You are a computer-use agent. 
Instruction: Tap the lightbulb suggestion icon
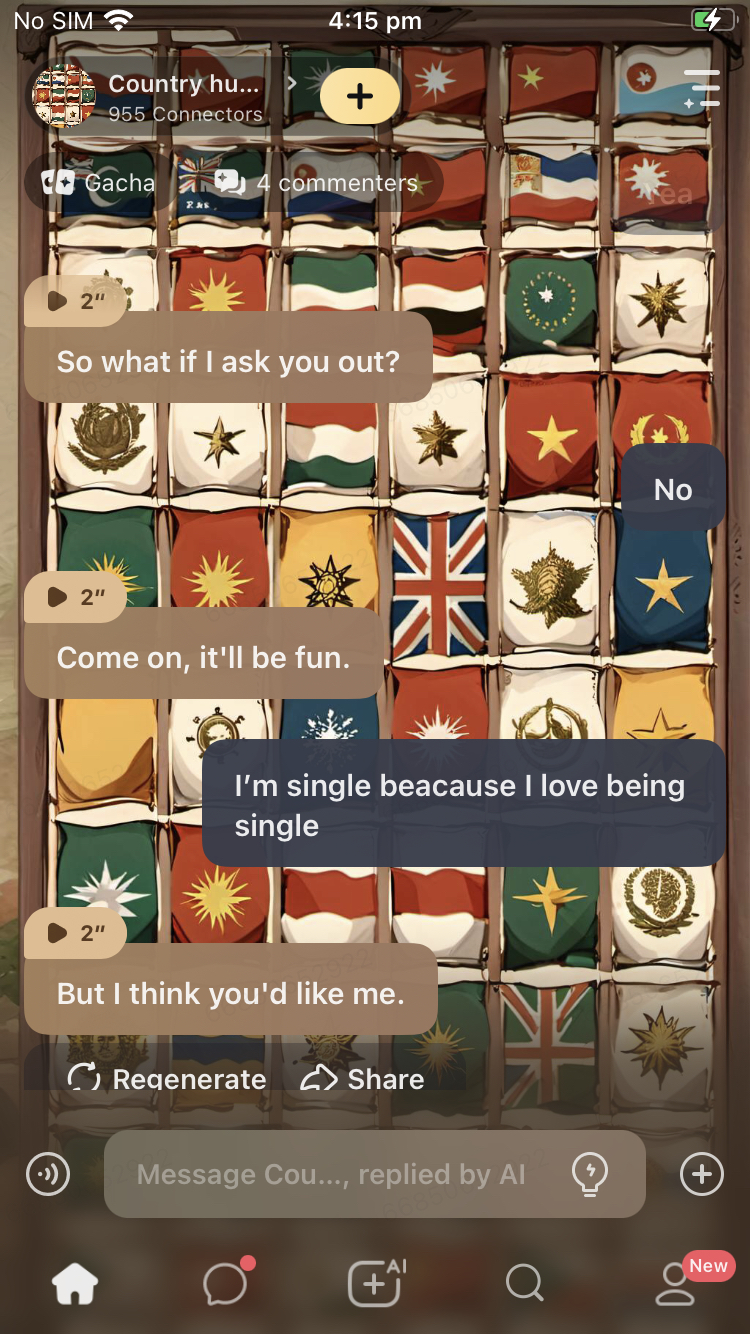tap(590, 1174)
